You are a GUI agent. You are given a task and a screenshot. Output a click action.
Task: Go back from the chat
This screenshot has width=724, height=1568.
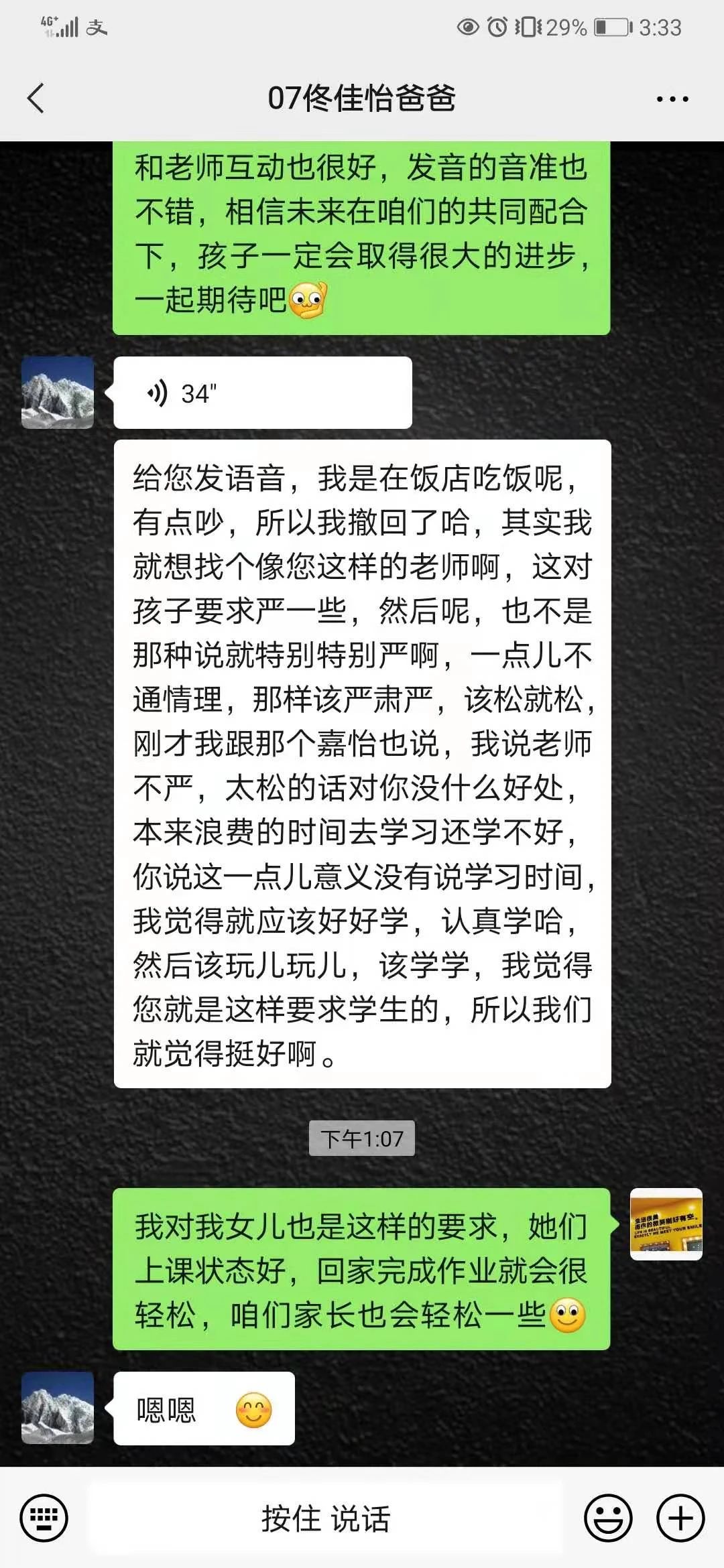pyautogui.click(x=36, y=99)
